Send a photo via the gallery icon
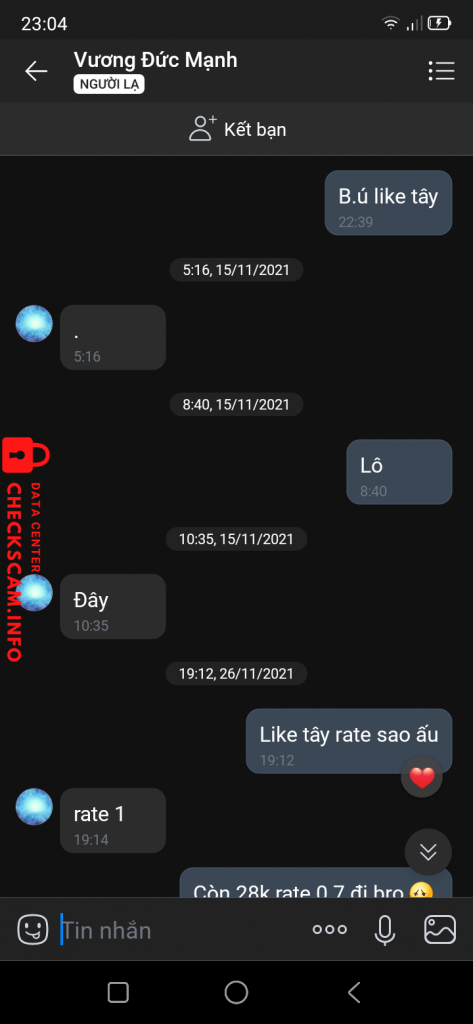473x1024 pixels. click(x=440, y=929)
